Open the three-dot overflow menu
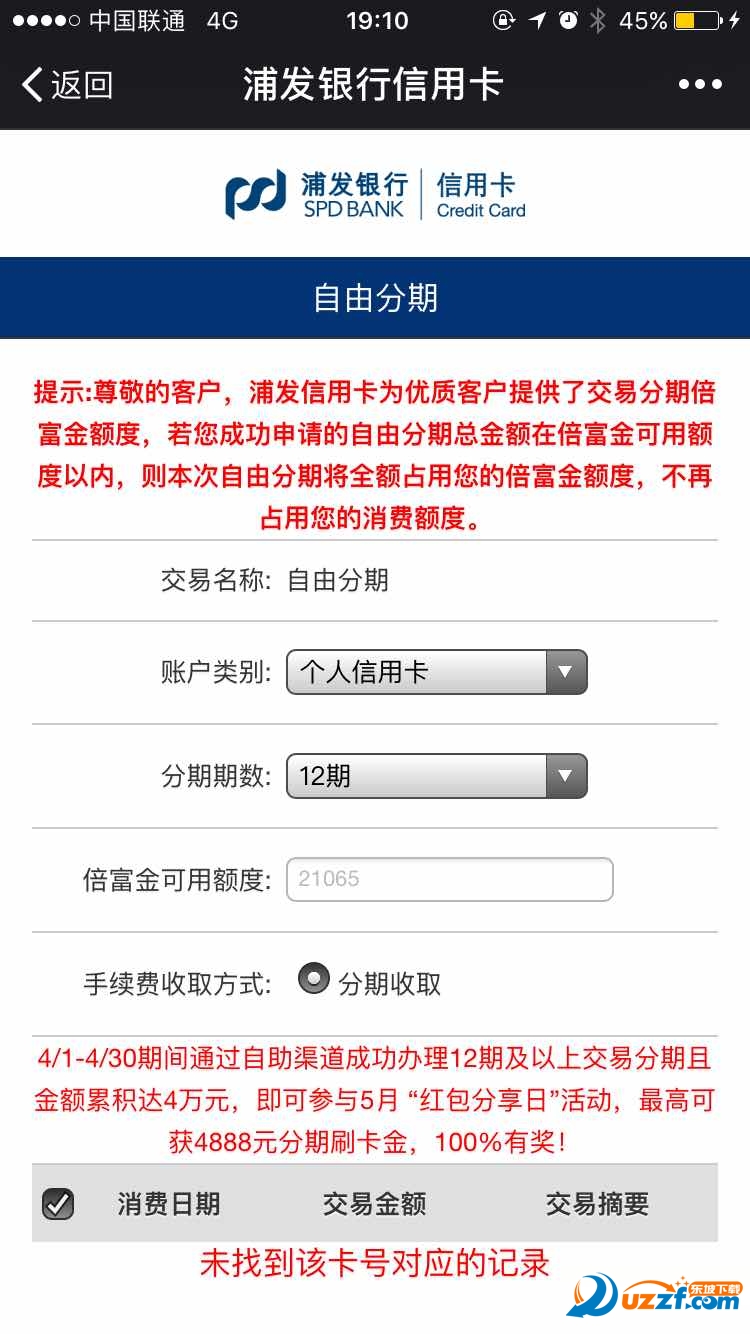 (700, 85)
